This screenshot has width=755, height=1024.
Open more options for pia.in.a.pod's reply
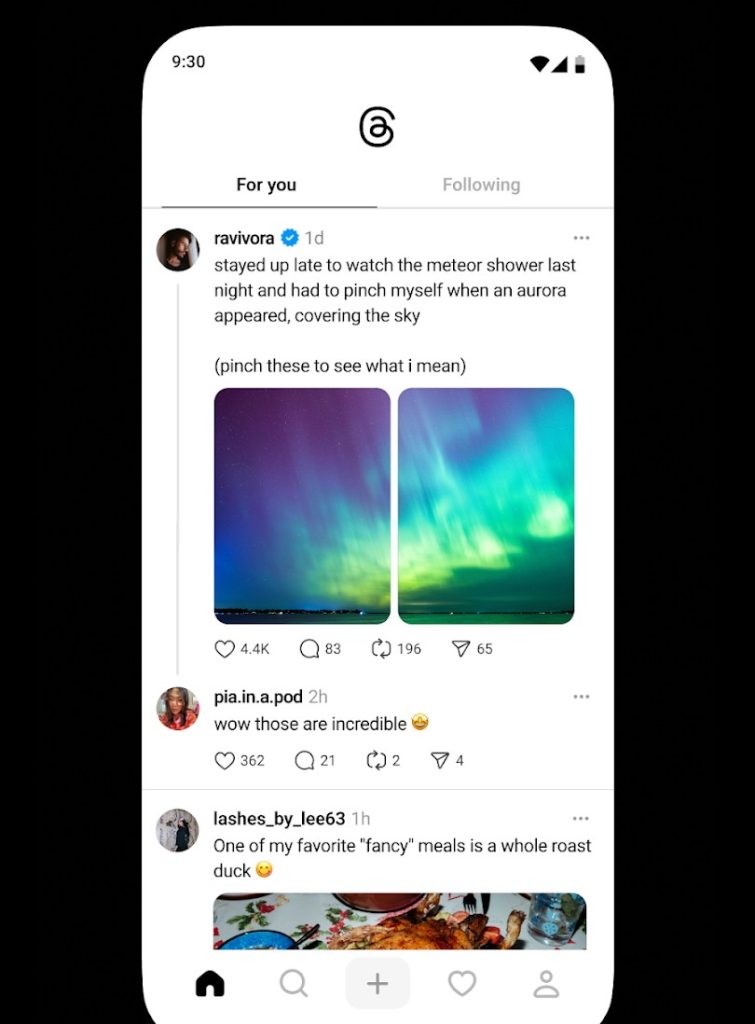581,697
